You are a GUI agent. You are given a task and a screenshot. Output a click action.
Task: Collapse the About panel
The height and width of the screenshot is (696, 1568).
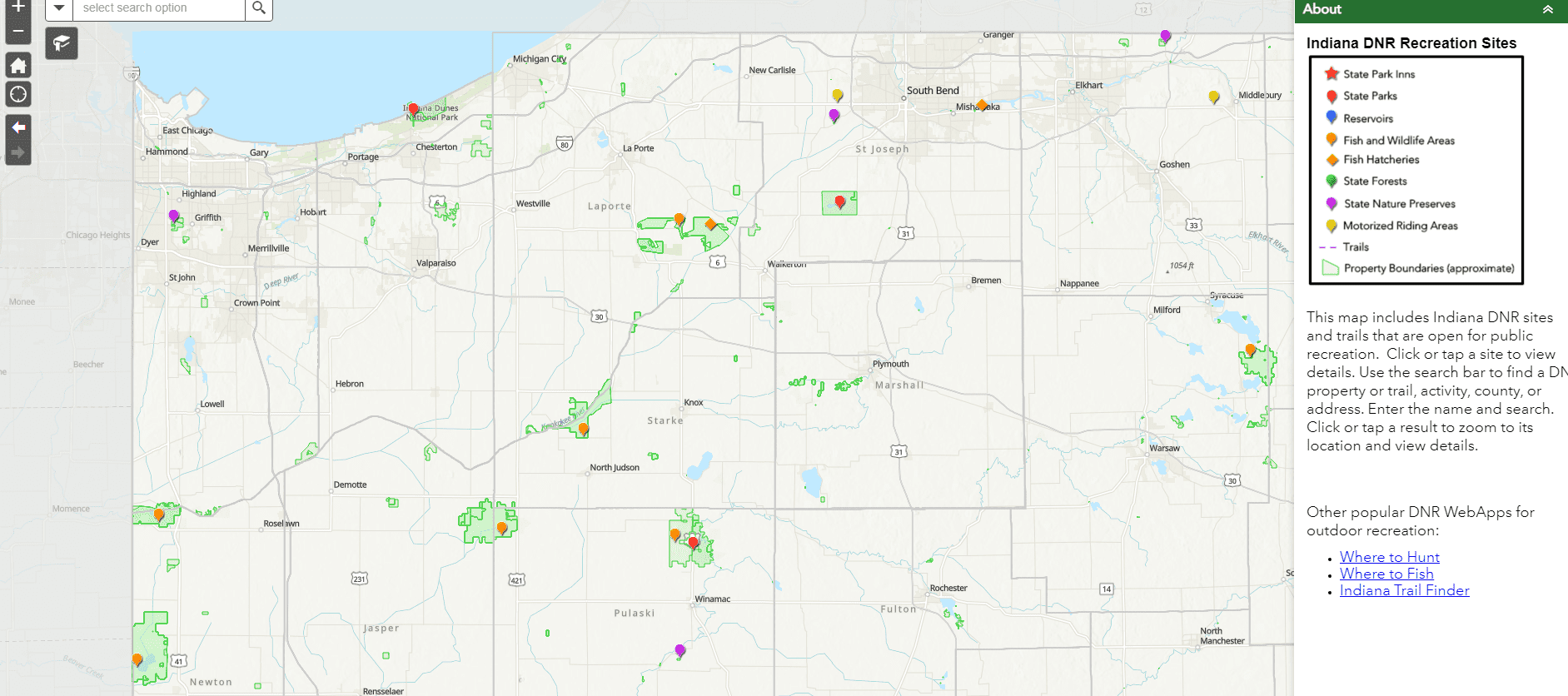[x=1547, y=9]
